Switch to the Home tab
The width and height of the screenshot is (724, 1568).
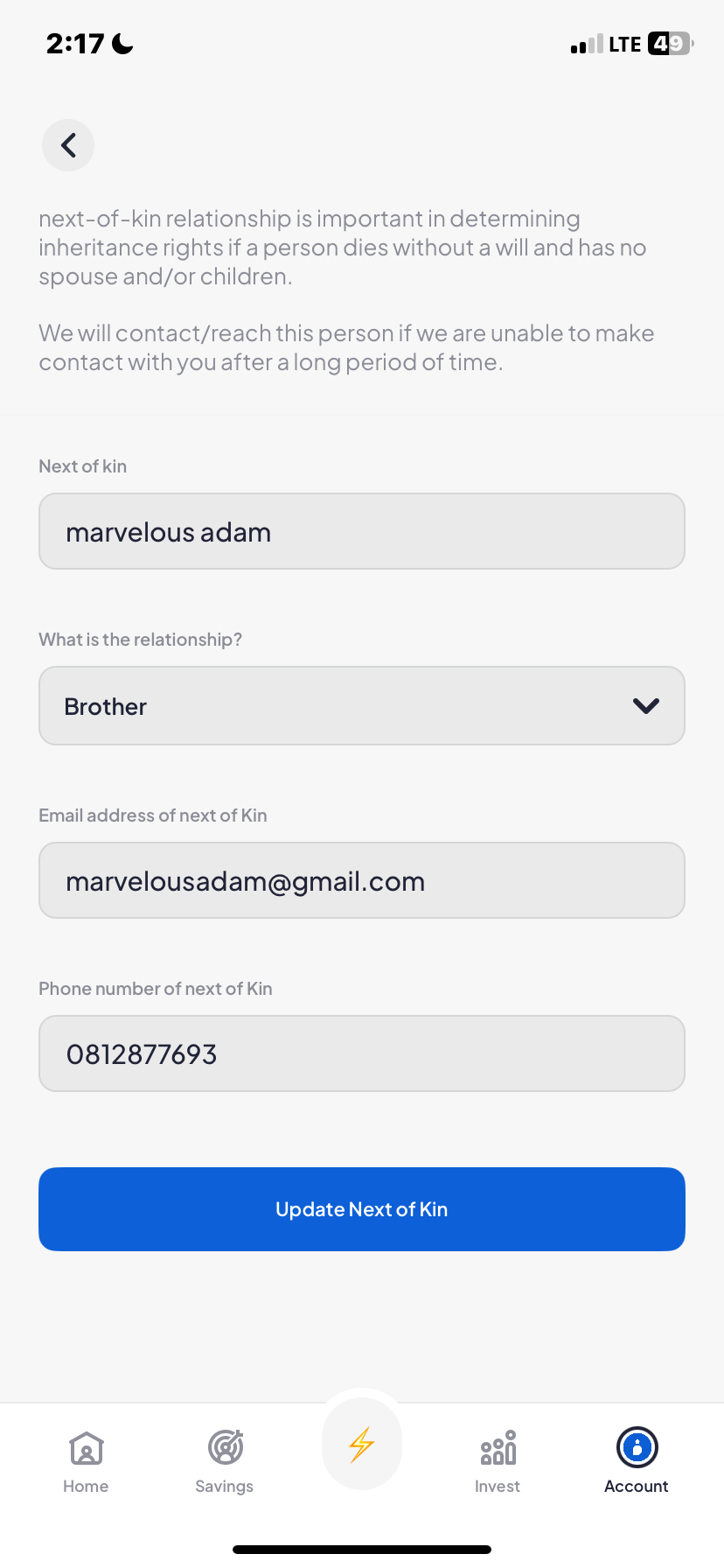[x=86, y=1461]
